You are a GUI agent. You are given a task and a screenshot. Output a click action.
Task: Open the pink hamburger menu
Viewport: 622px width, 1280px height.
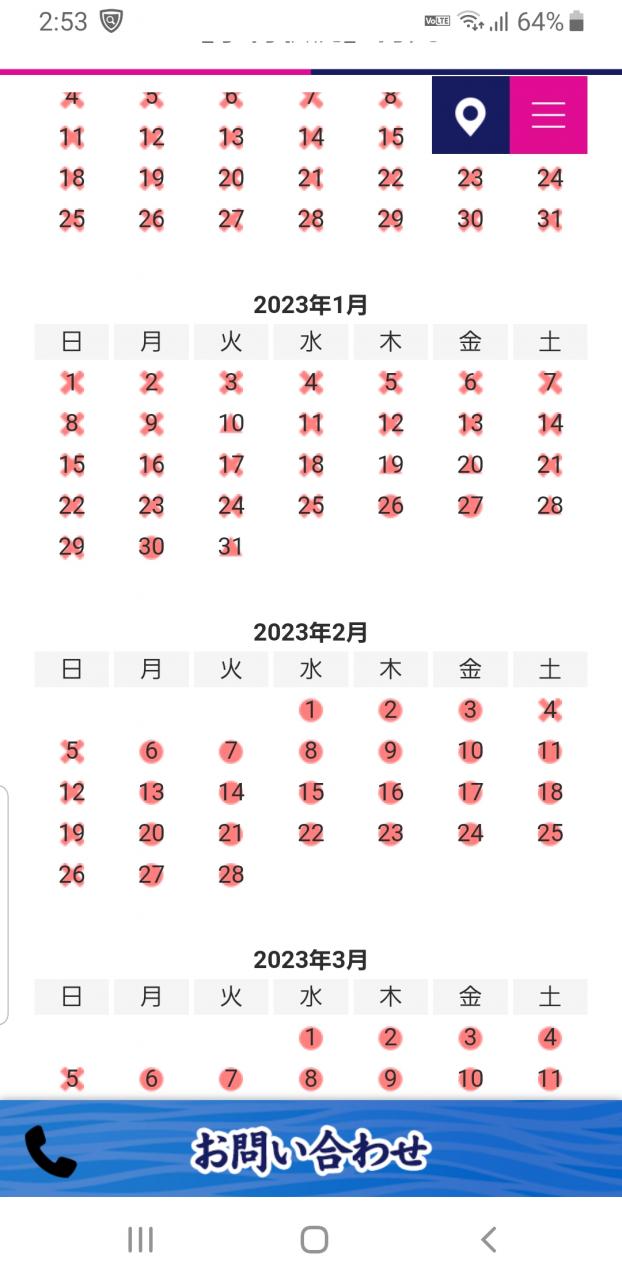point(548,116)
